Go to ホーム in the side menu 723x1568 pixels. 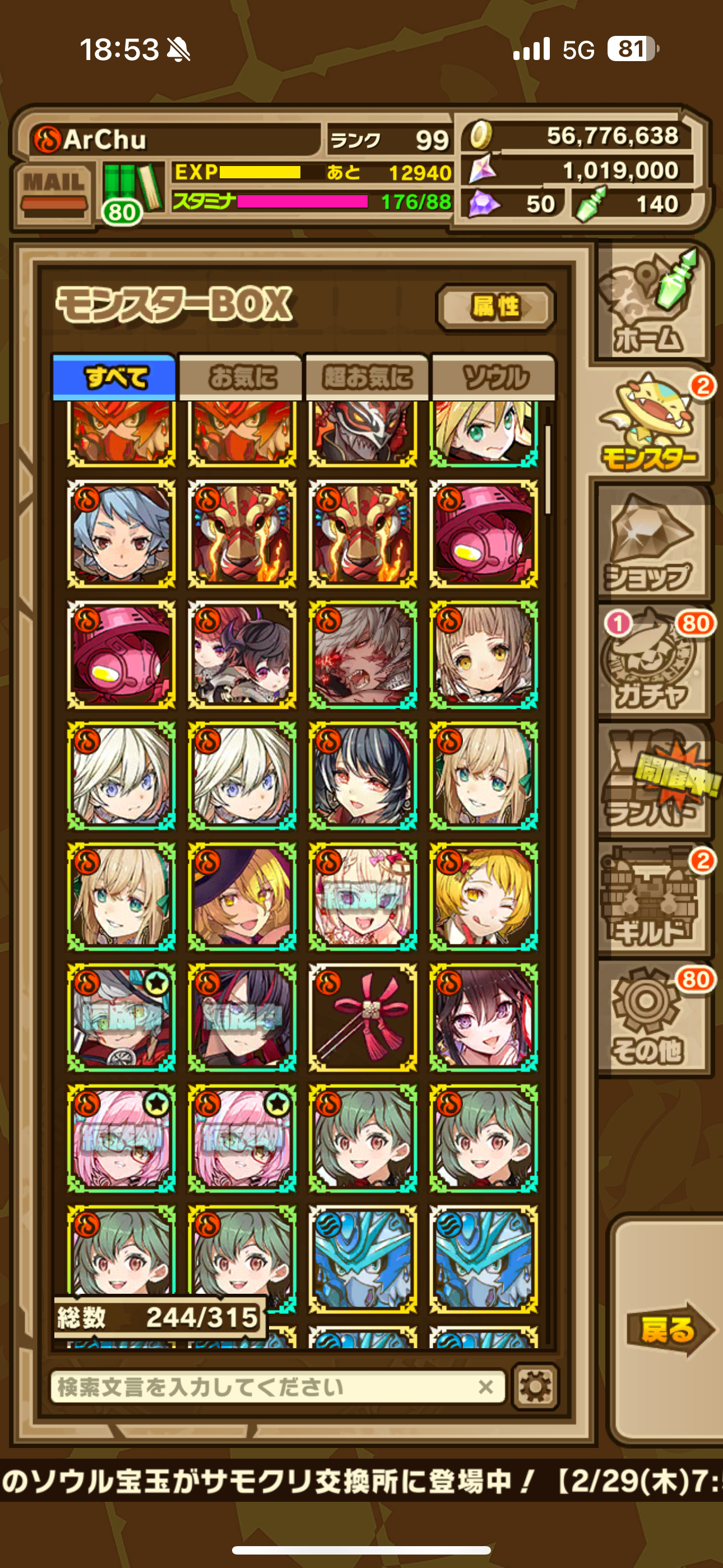tap(651, 305)
